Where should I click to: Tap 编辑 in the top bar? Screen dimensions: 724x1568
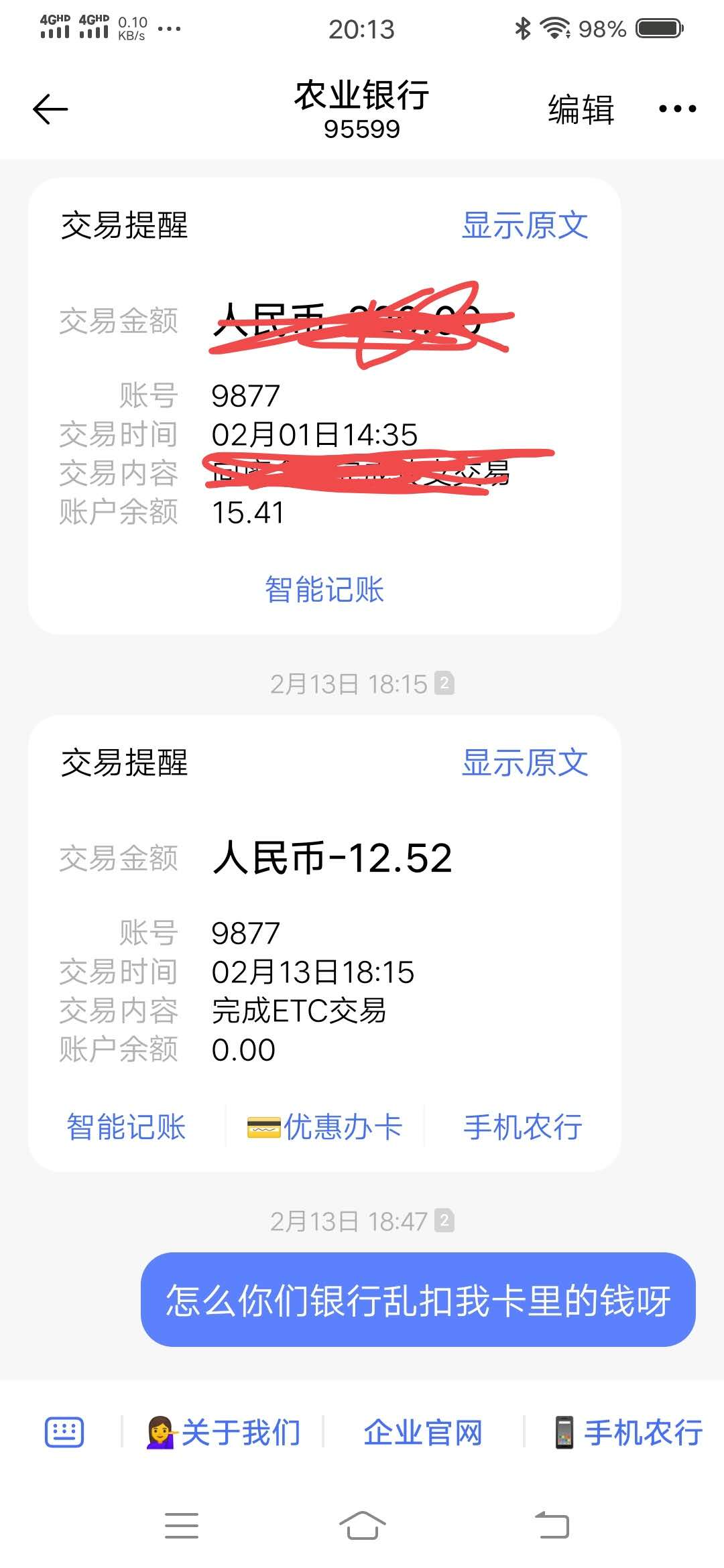(x=581, y=110)
